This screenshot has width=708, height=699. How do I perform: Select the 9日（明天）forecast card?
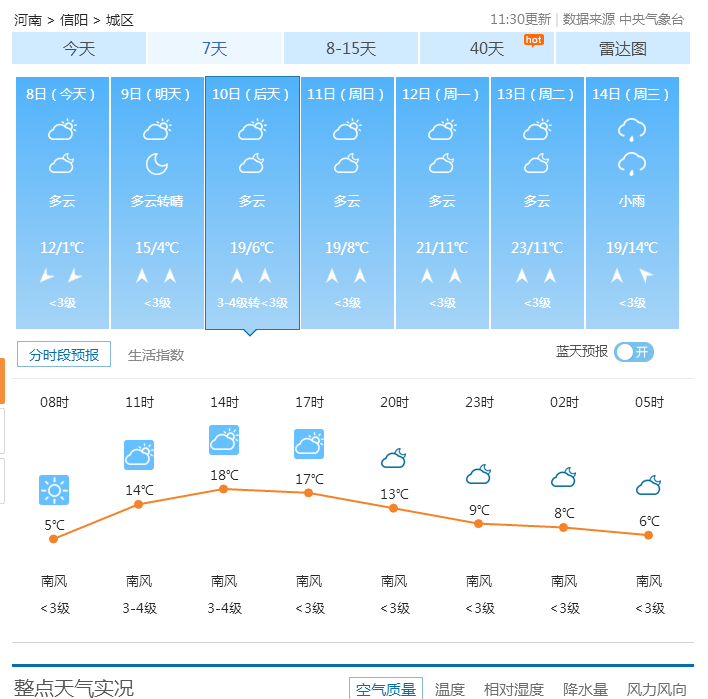coord(157,203)
